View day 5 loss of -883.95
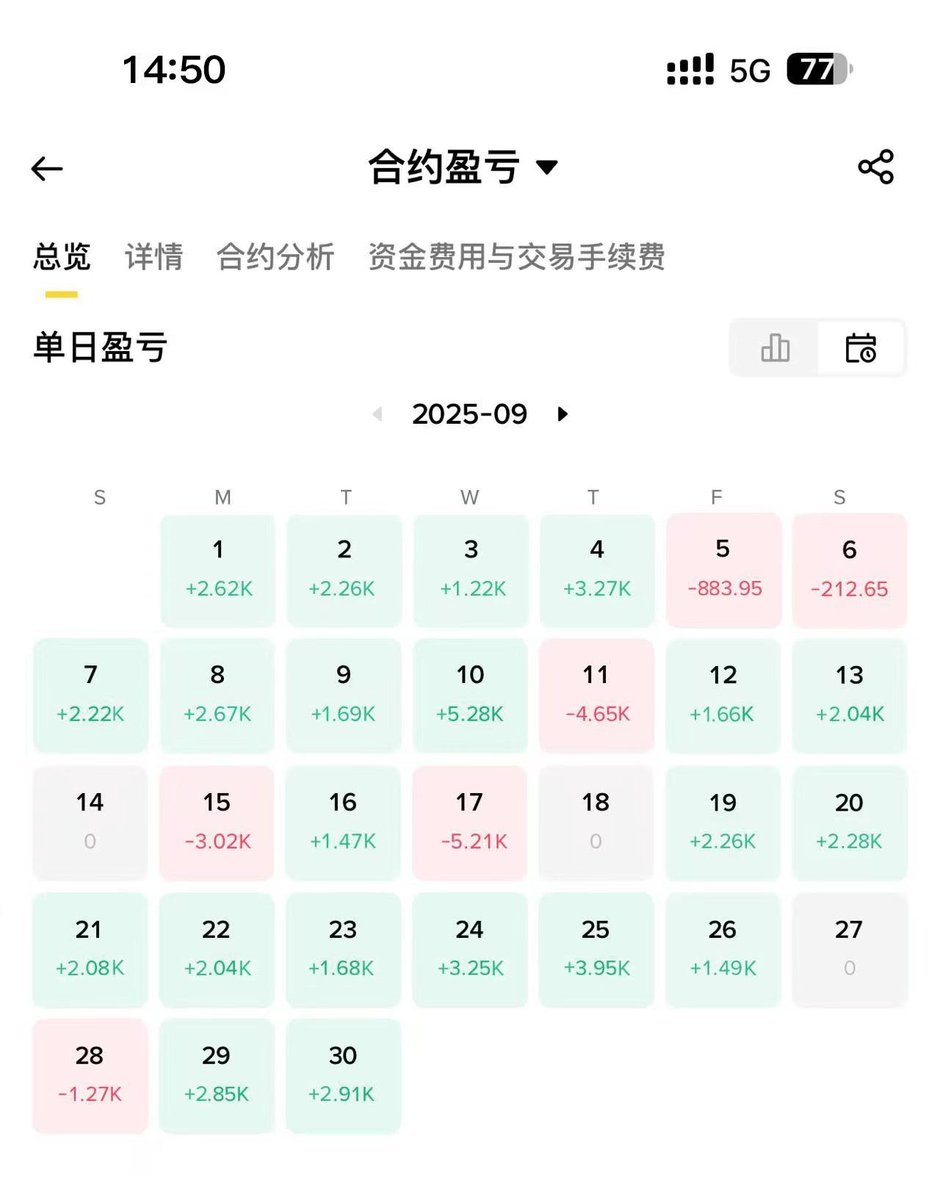 pos(723,569)
